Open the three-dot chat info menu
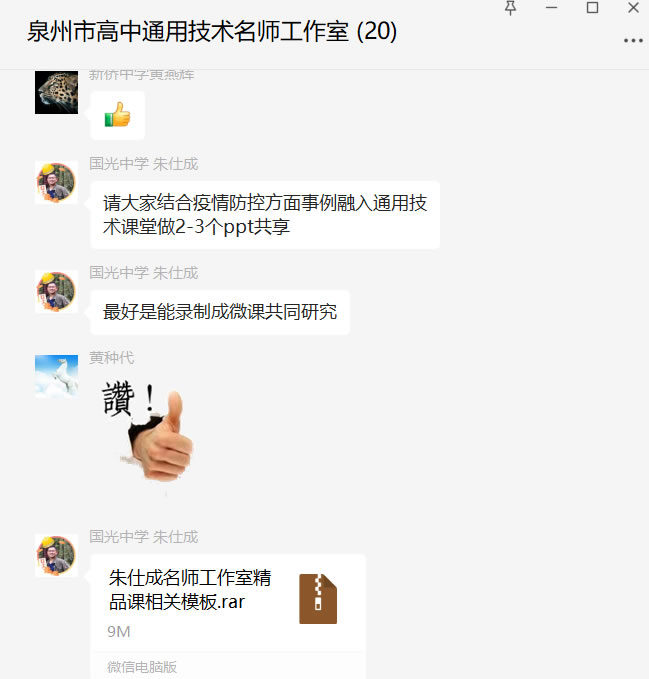 [633, 41]
